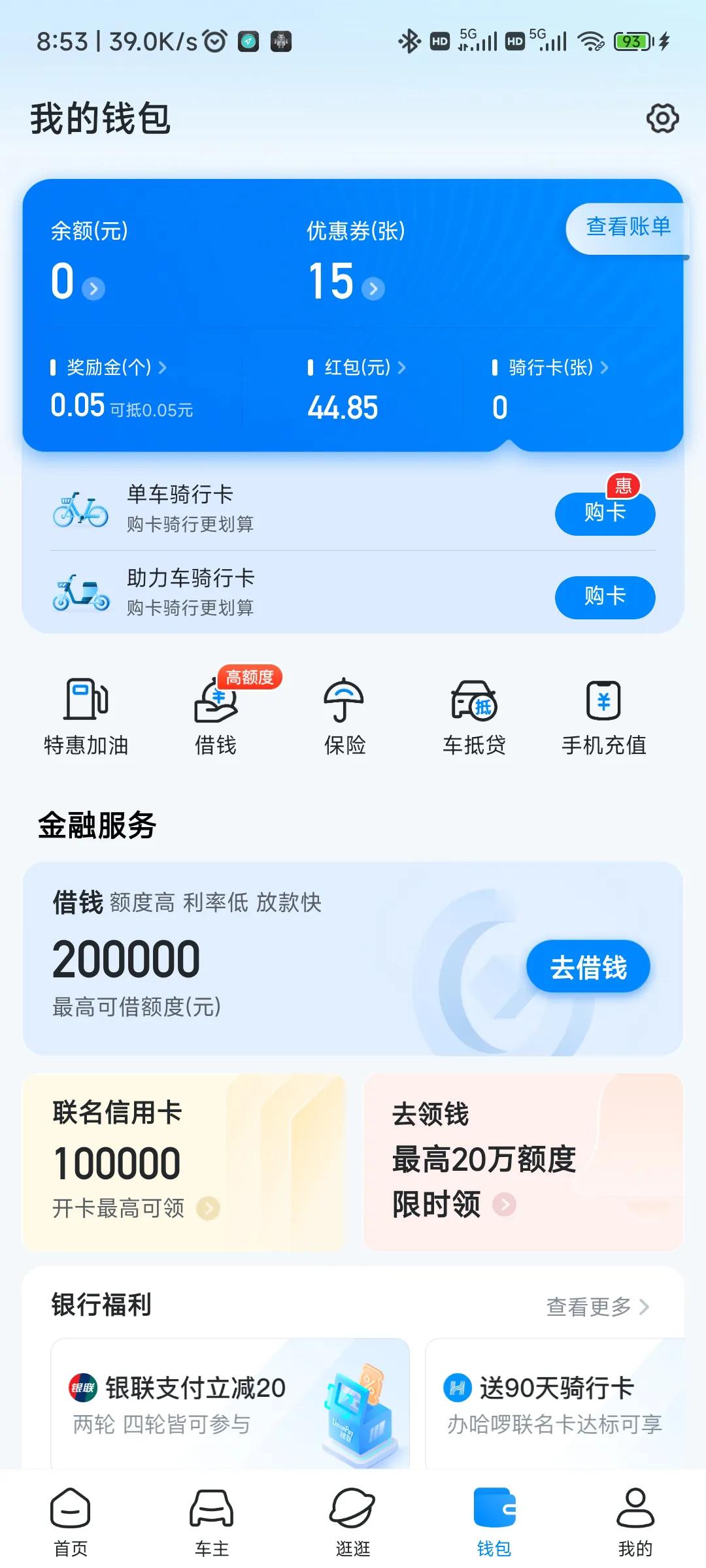Open the settings gear on wallet page
Screen dimensions: 706x1568
coord(663,118)
